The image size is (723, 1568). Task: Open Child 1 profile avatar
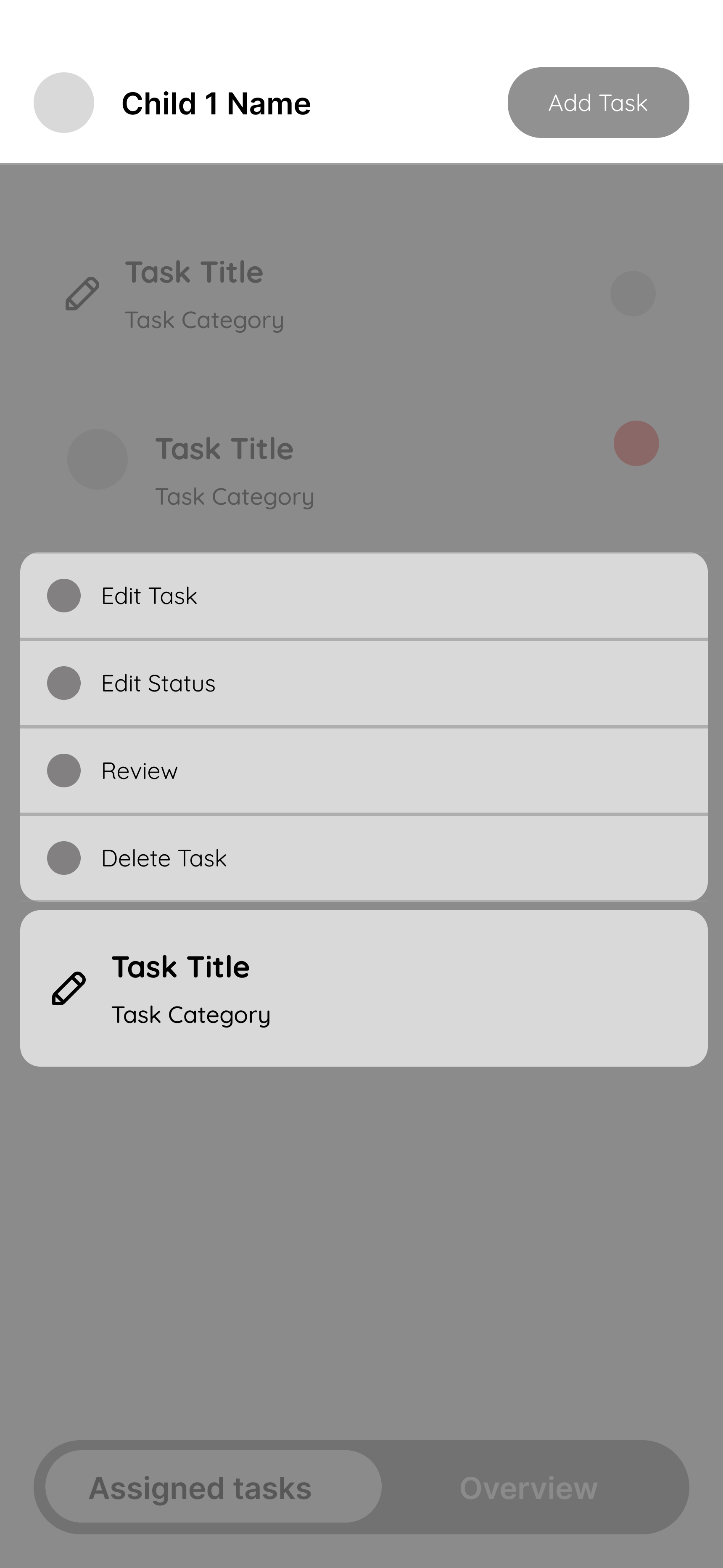coord(64,103)
